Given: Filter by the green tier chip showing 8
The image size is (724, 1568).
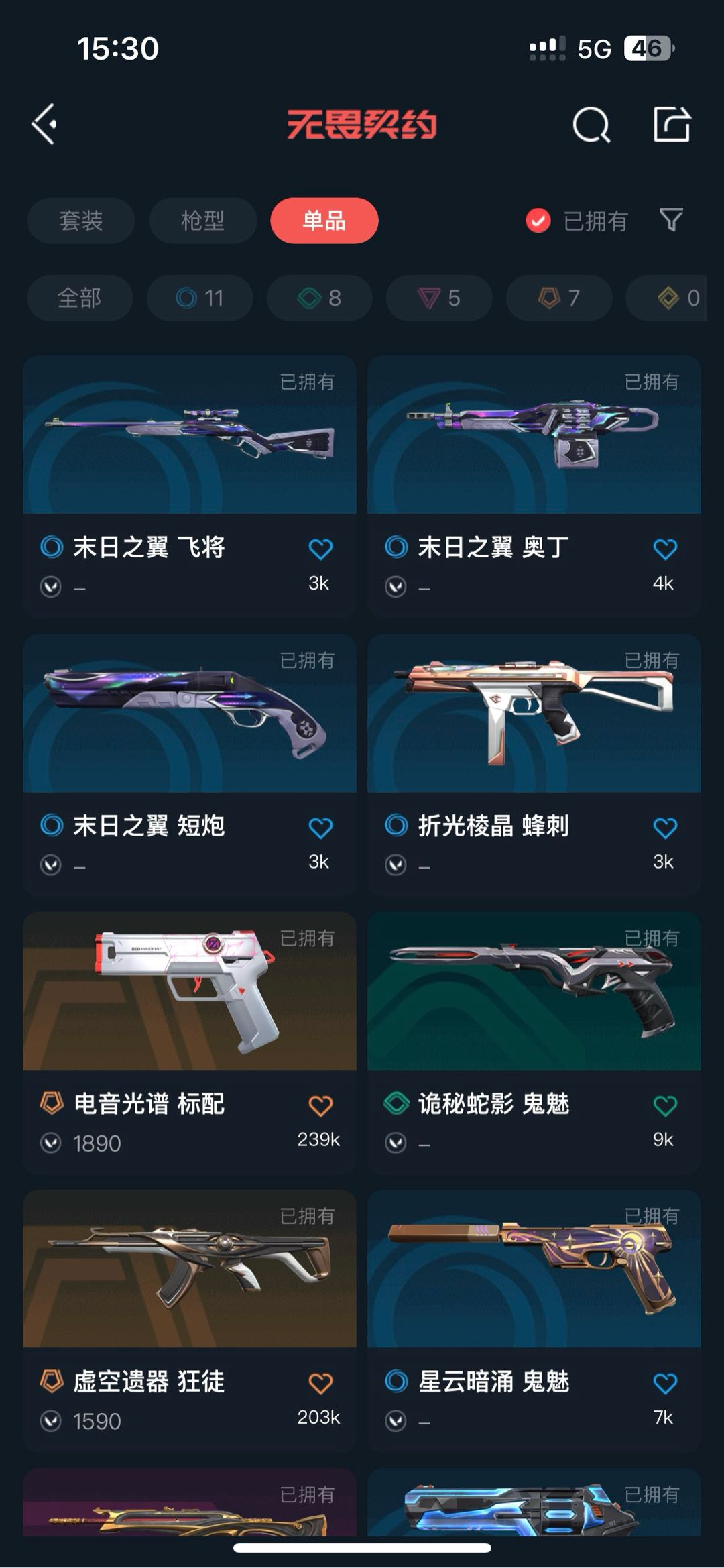Looking at the screenshot, I should point(320,298).
